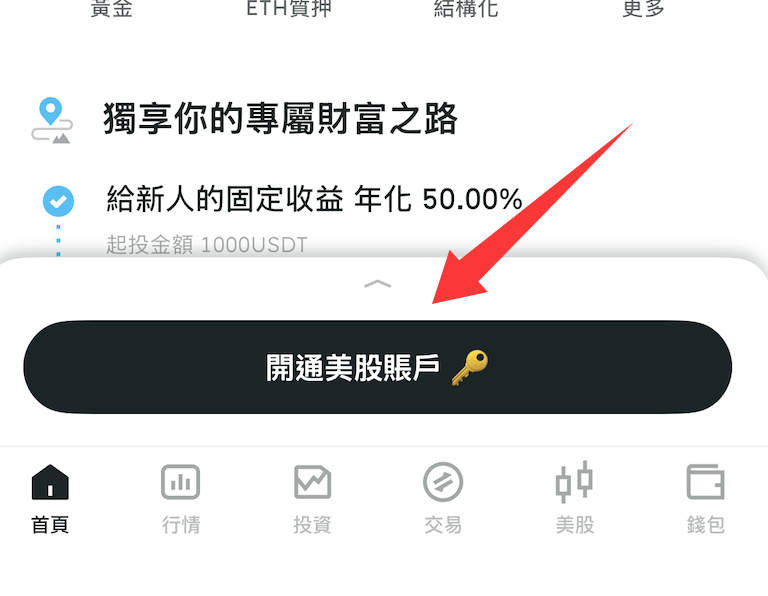Open the 結構化 shortcut
The width and height of the screenshot is (768, 596).
click(x=464, y=10)
